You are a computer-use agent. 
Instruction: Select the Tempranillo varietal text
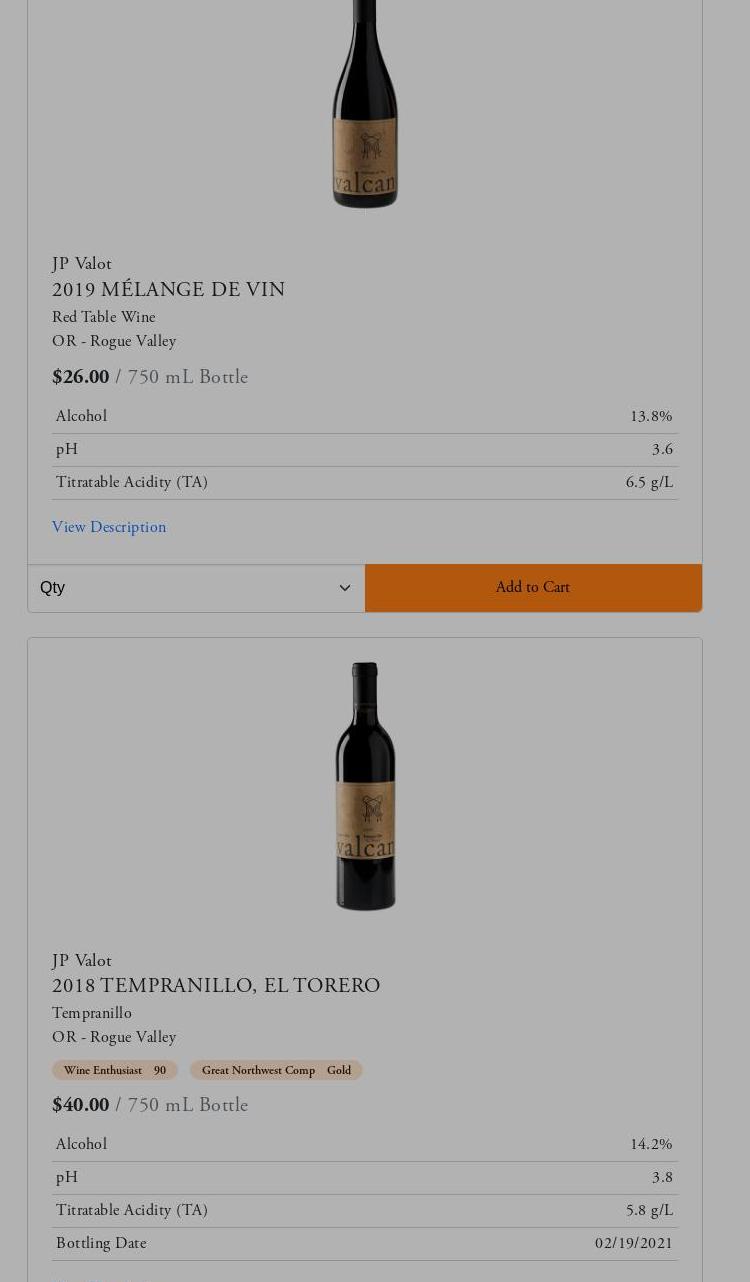point(91,1012)
